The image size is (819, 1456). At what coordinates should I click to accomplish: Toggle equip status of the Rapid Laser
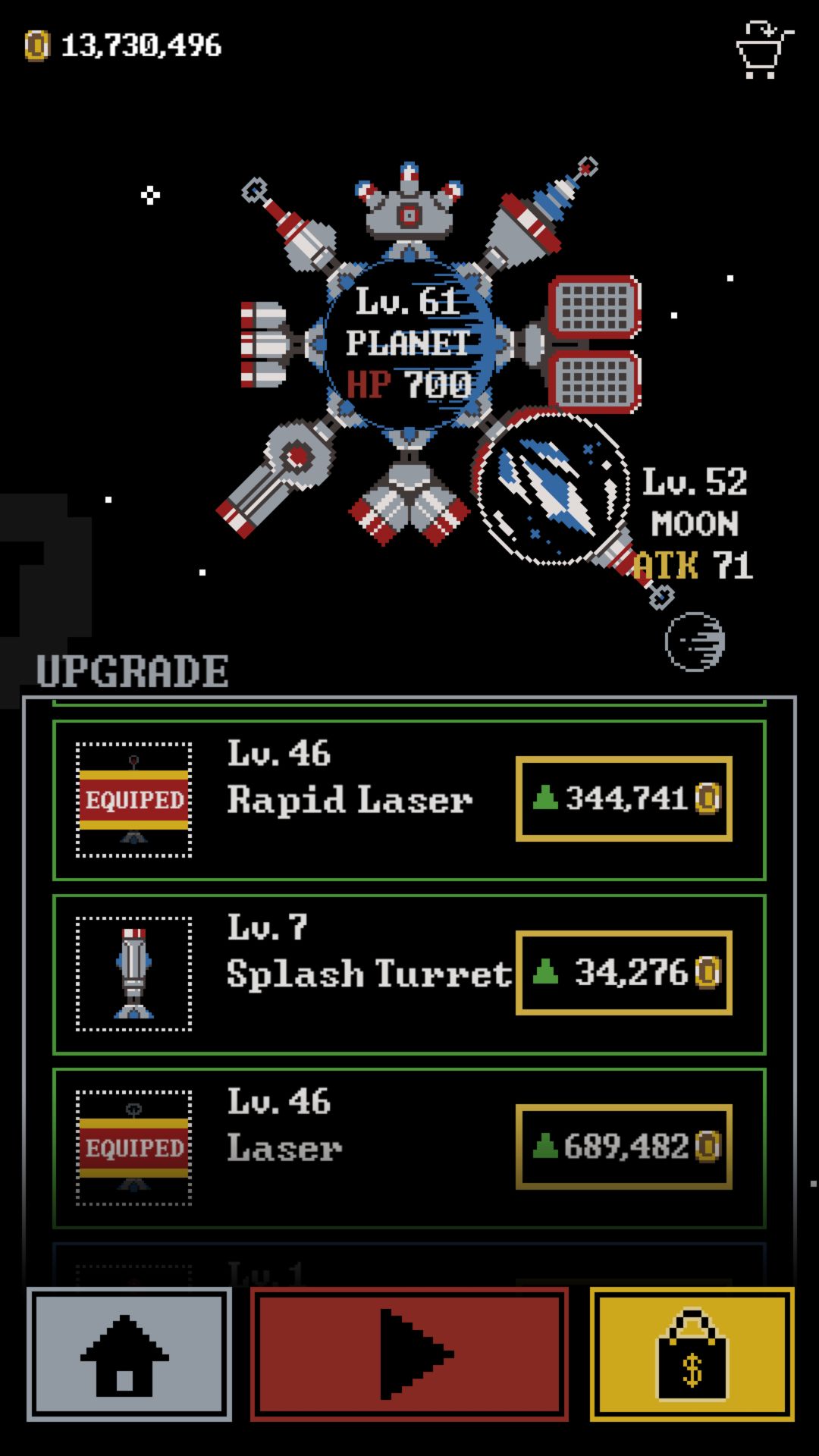133,799
